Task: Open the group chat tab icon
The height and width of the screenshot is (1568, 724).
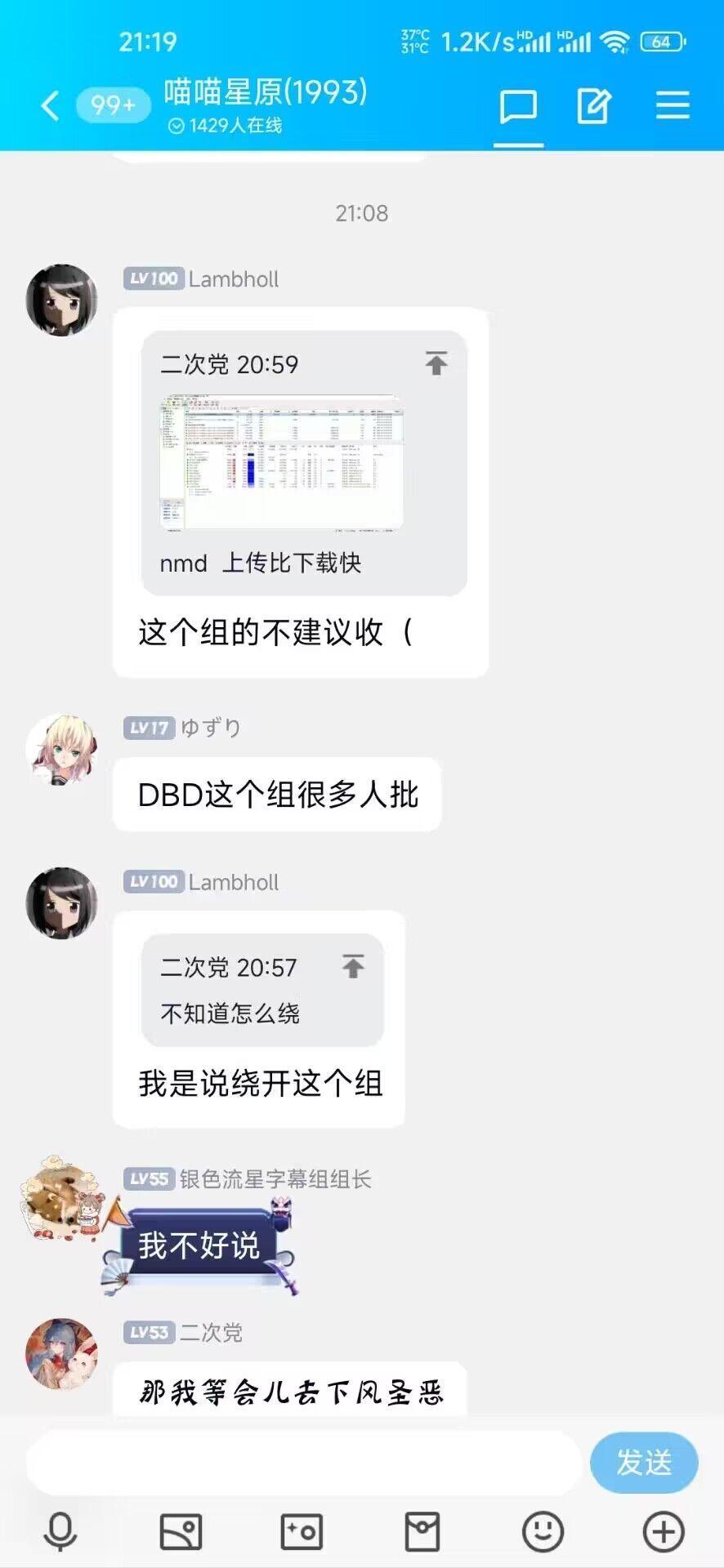Action: 518,107
